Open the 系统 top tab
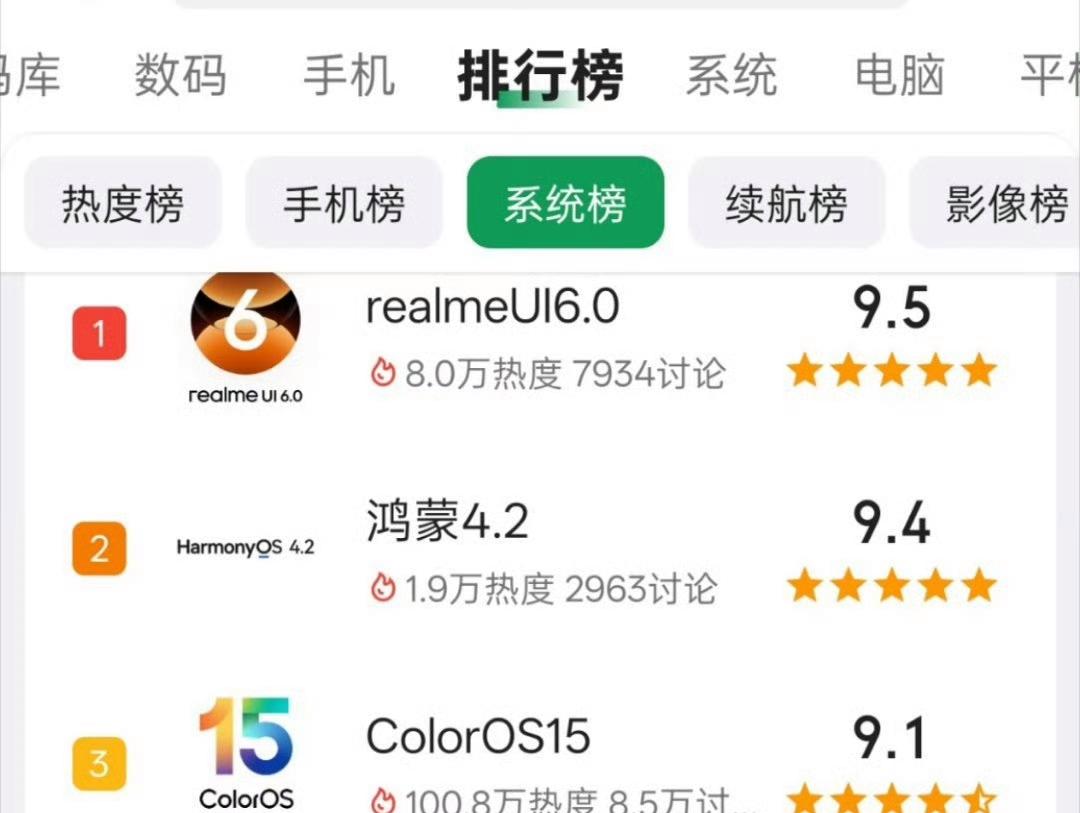The height and width of the screenshot is (813, 1080). point(730,76)
